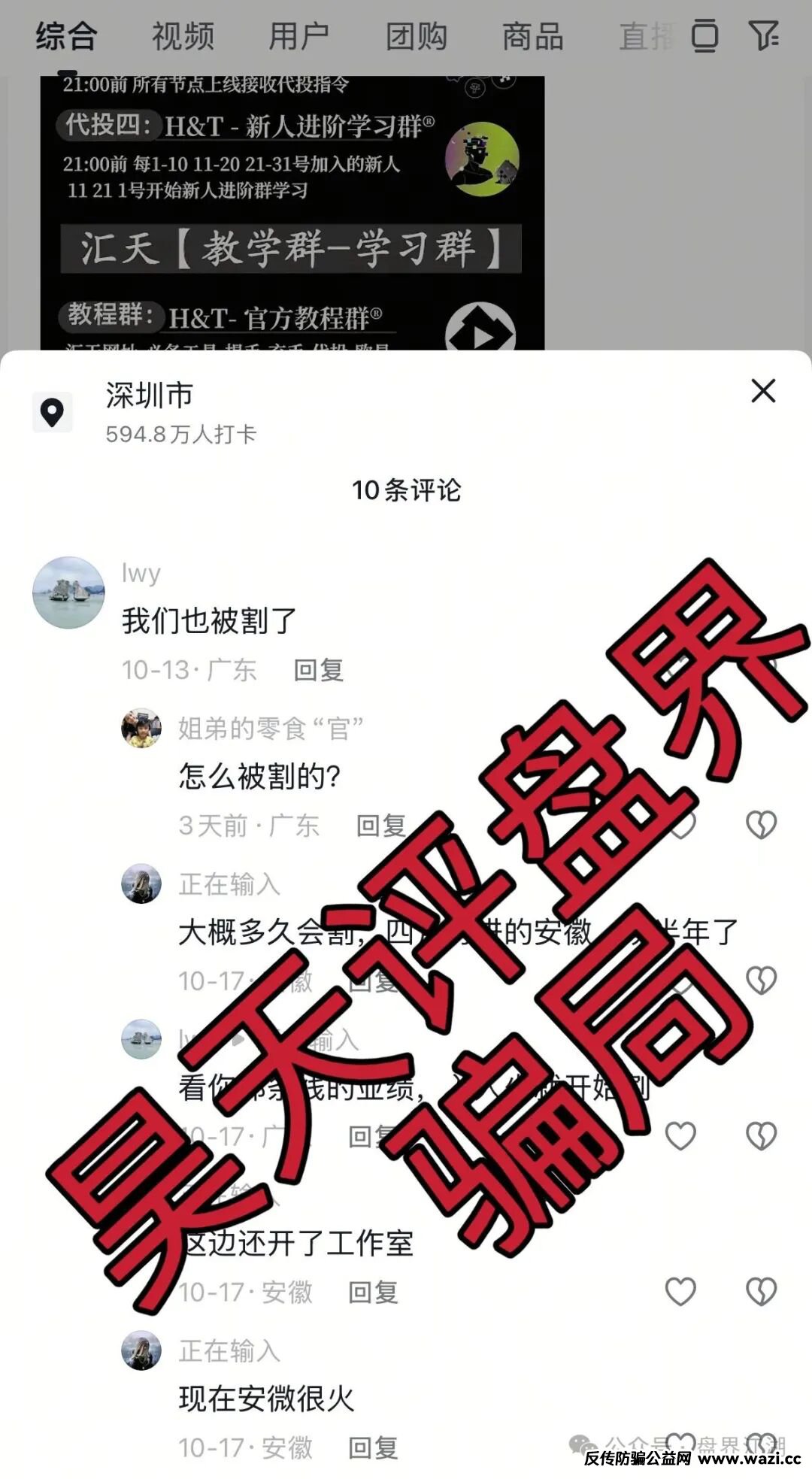
Task: Close the comments panel
Action: click(763, 391)
